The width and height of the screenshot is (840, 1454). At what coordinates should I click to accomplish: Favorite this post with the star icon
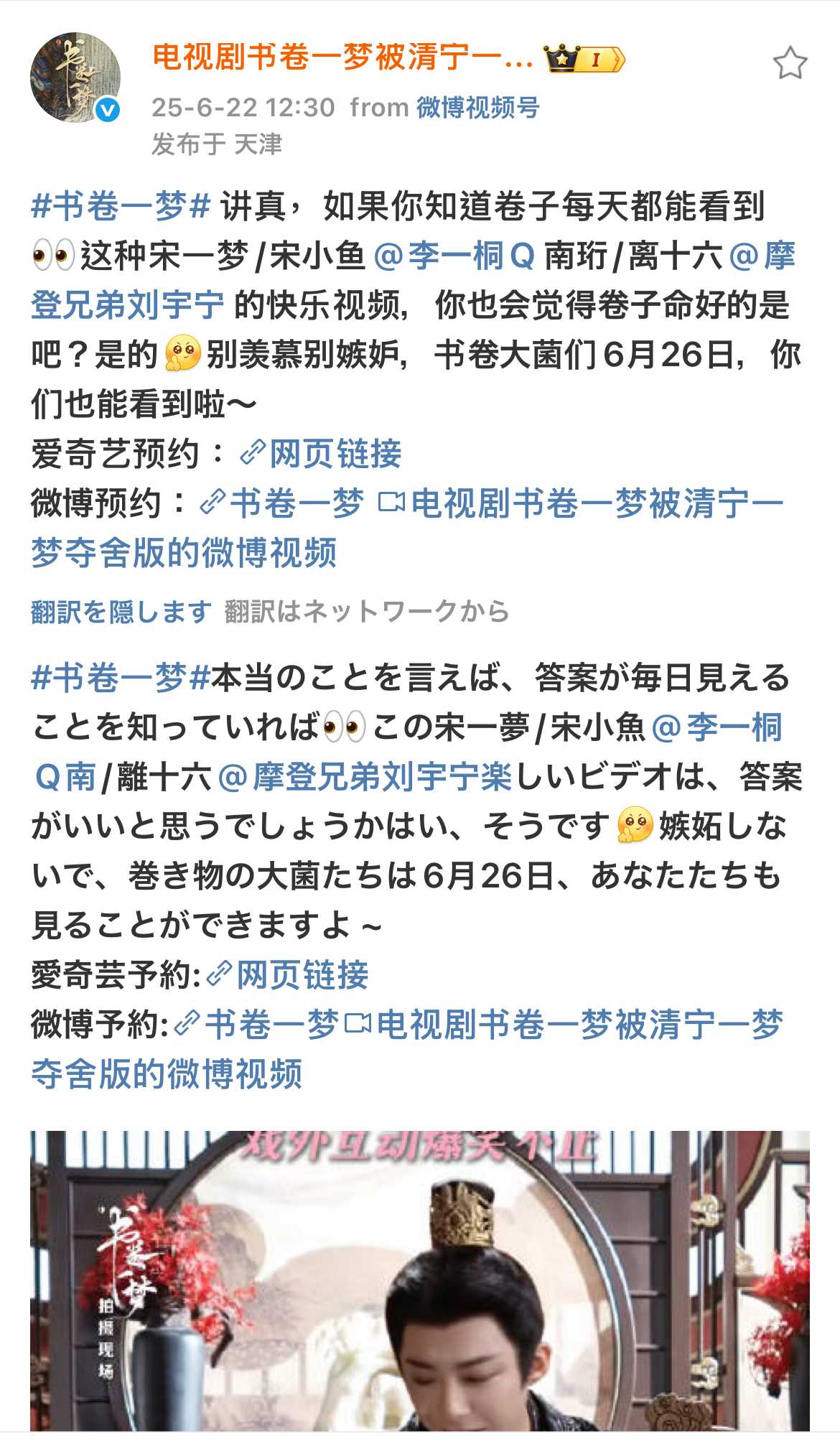click(790, 63)
